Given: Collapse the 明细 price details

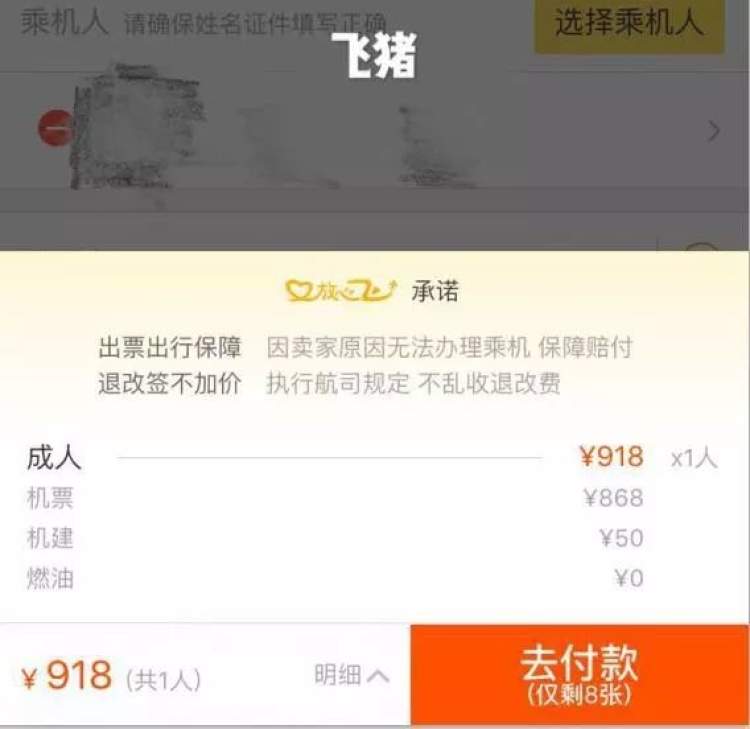Looking at the screenshot, I should 351,676.
